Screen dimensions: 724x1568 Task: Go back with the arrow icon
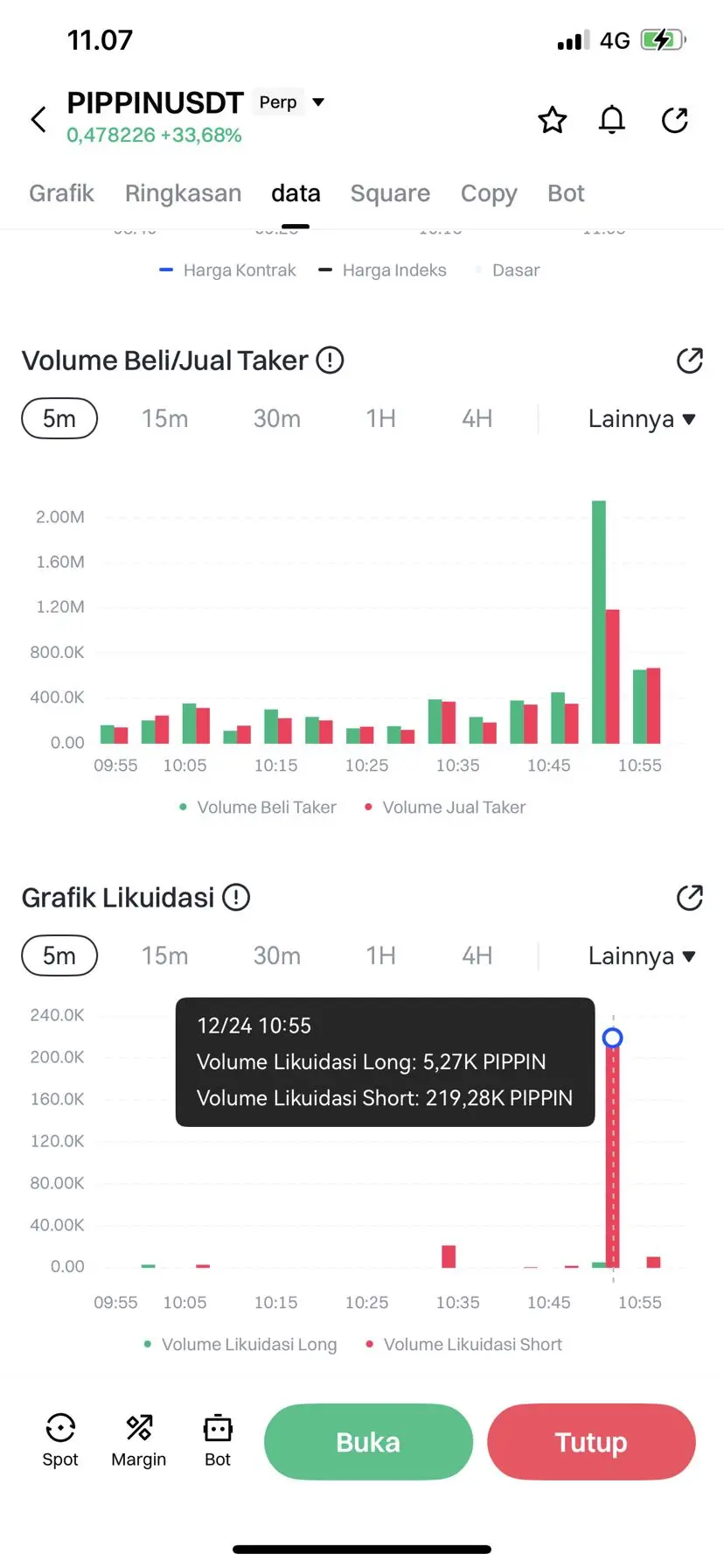tap(38, 120)
